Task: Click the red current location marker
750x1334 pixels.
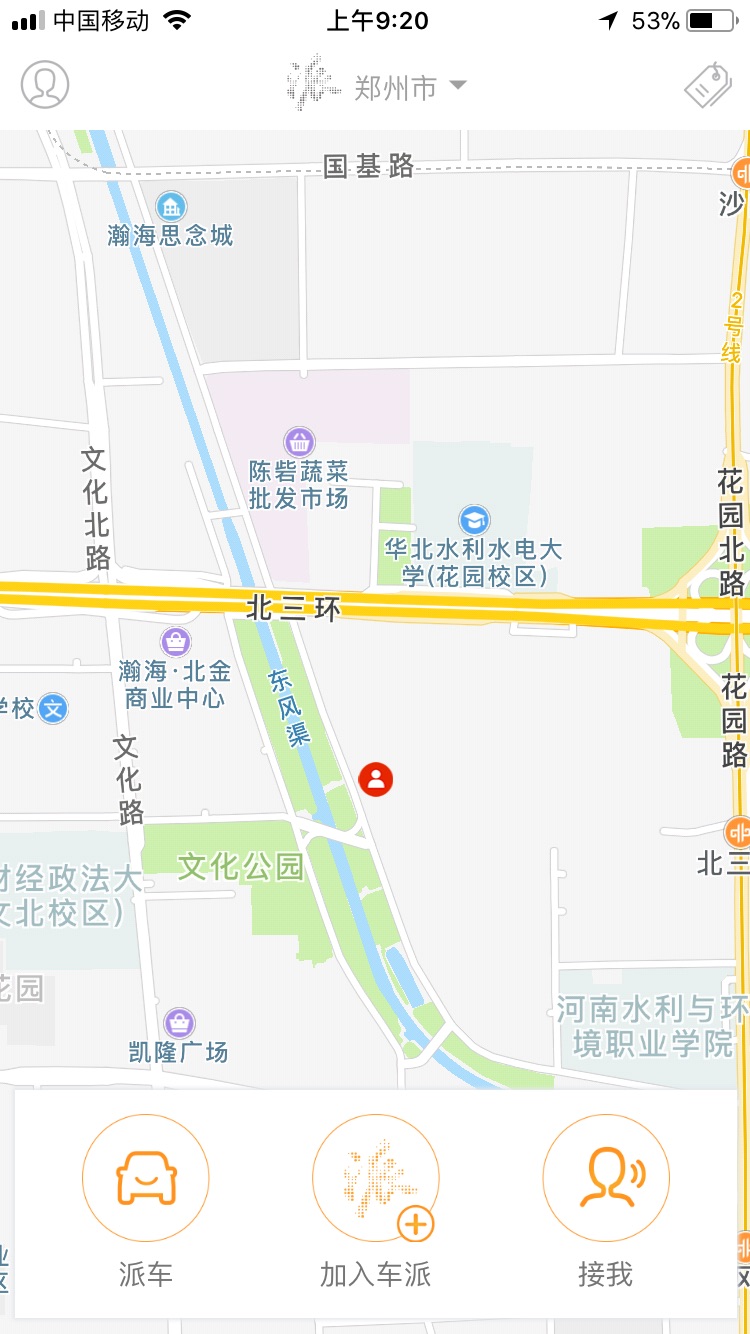Action: point(375,780)
